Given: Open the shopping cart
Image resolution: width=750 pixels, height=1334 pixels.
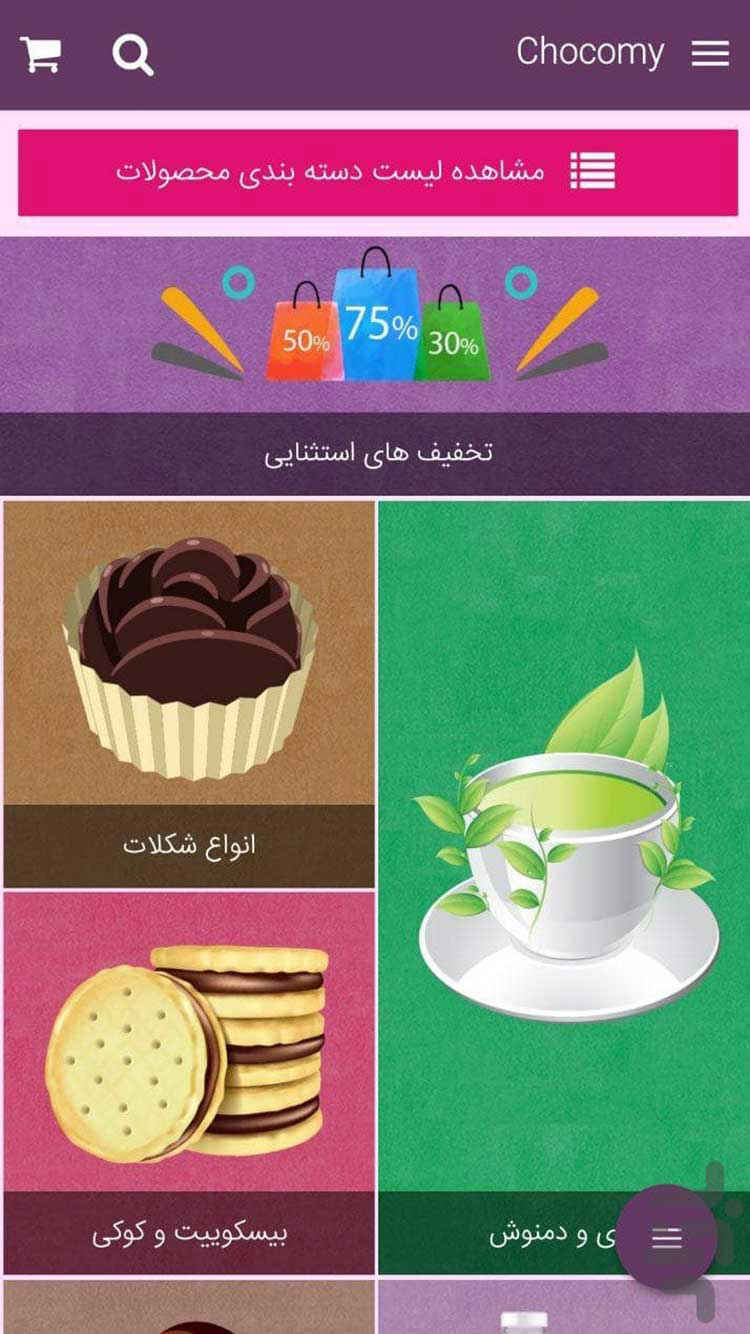Looking at the screenshot, I should click(40, 54).
